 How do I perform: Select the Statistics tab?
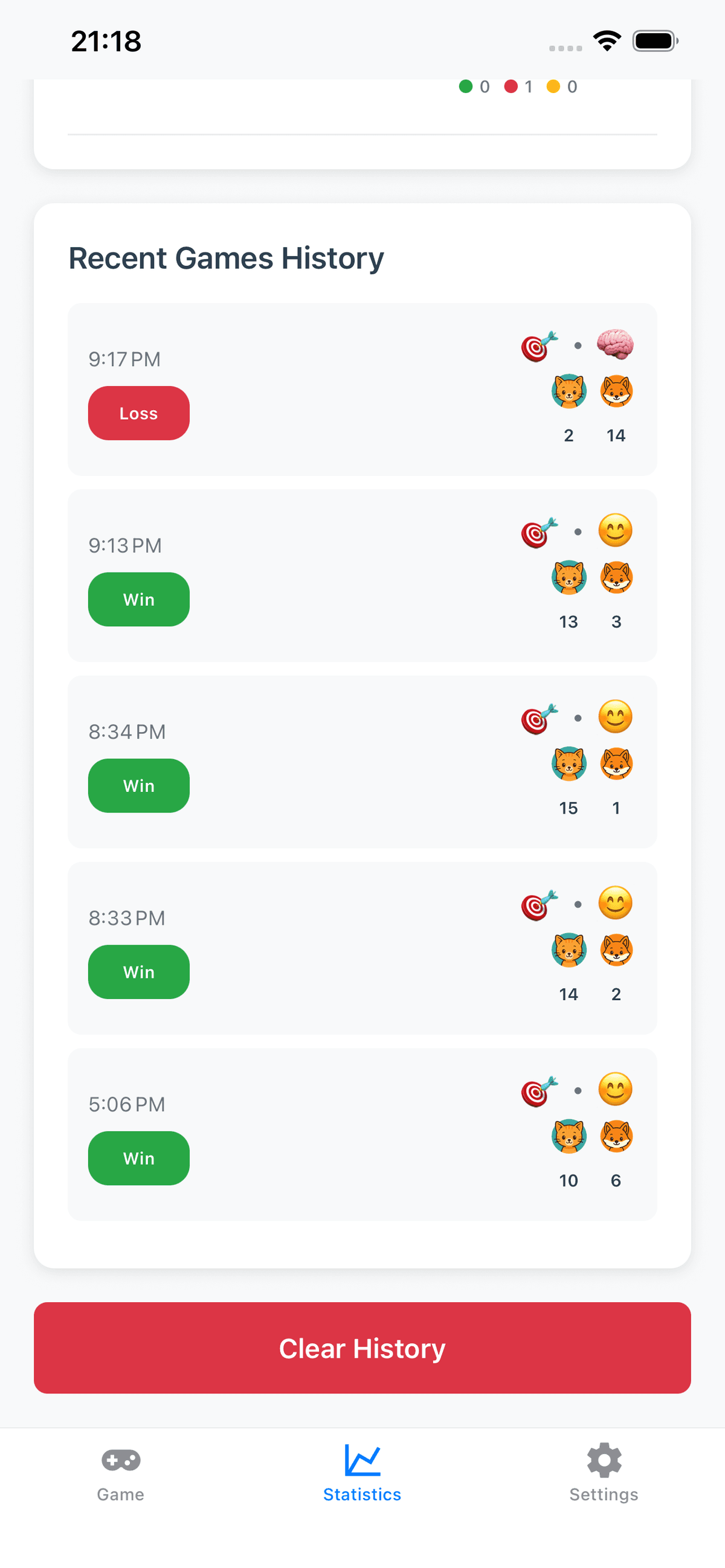click(362, 1472)
